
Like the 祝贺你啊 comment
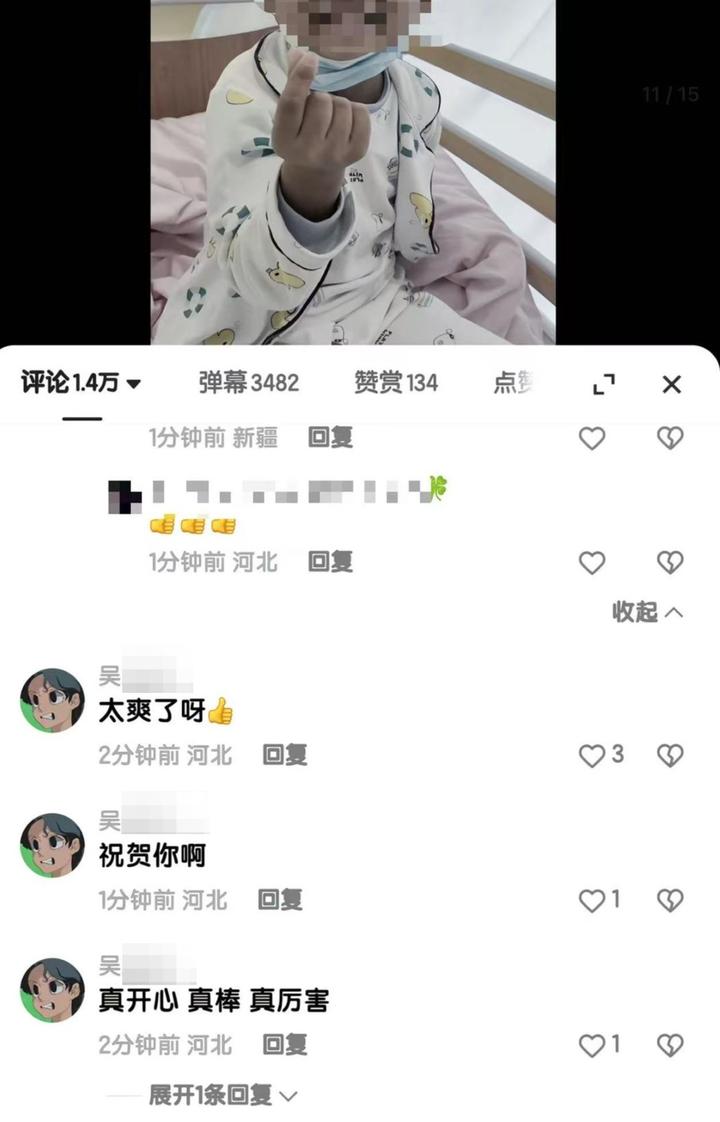point(592,900)
